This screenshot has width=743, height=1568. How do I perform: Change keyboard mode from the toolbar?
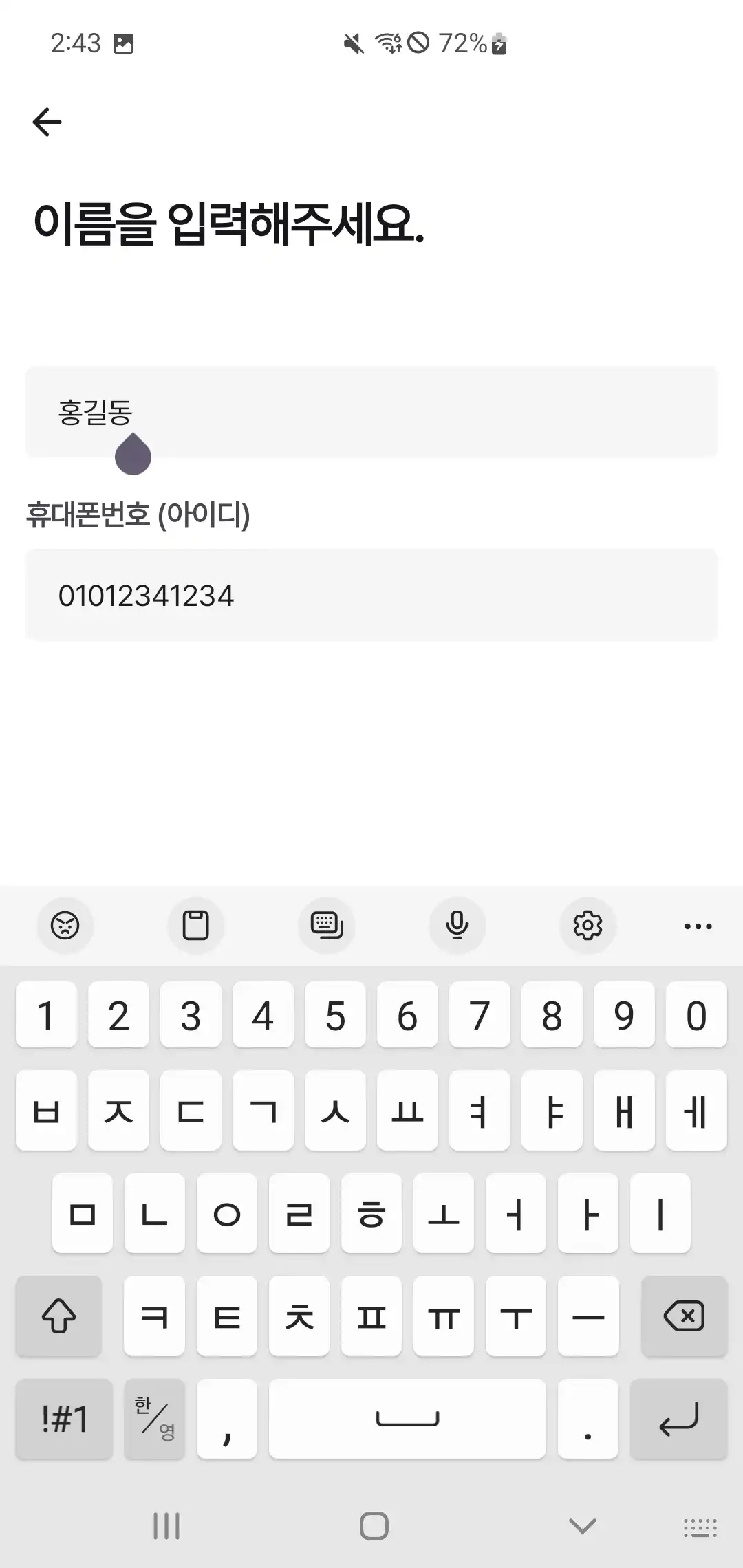(327, 925)
